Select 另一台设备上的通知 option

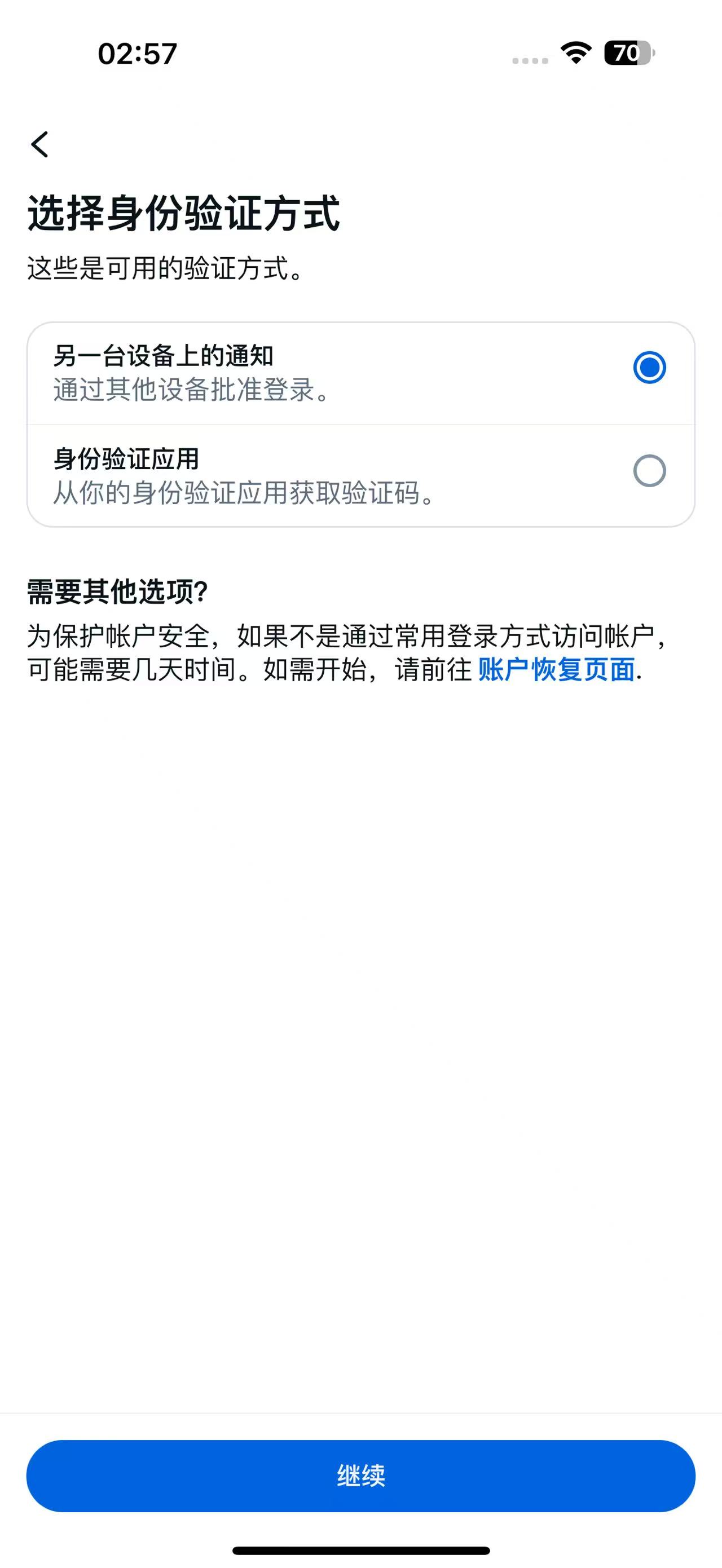pyautogui.click(x=649, y=368)
